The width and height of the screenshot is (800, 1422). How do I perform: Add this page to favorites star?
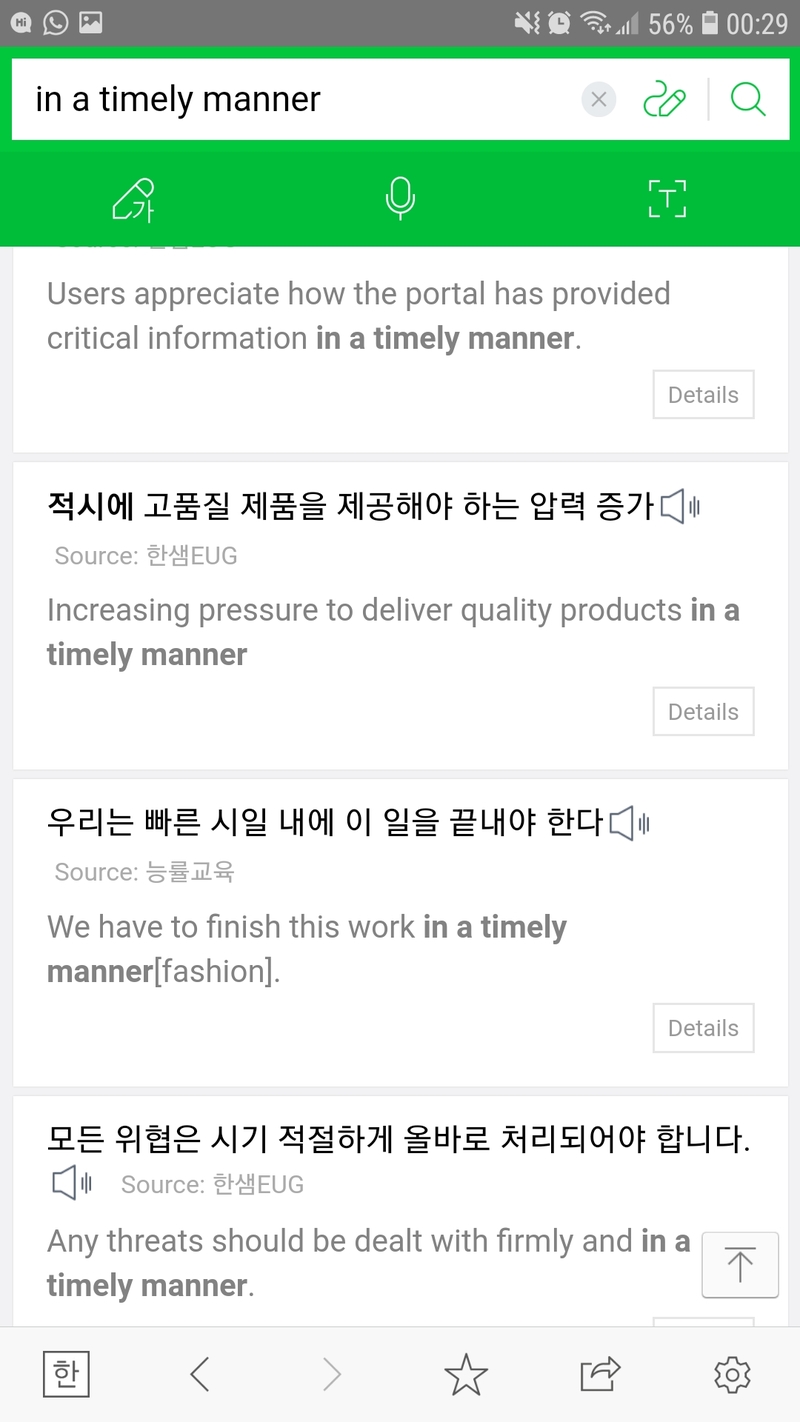click(466, 1375)
